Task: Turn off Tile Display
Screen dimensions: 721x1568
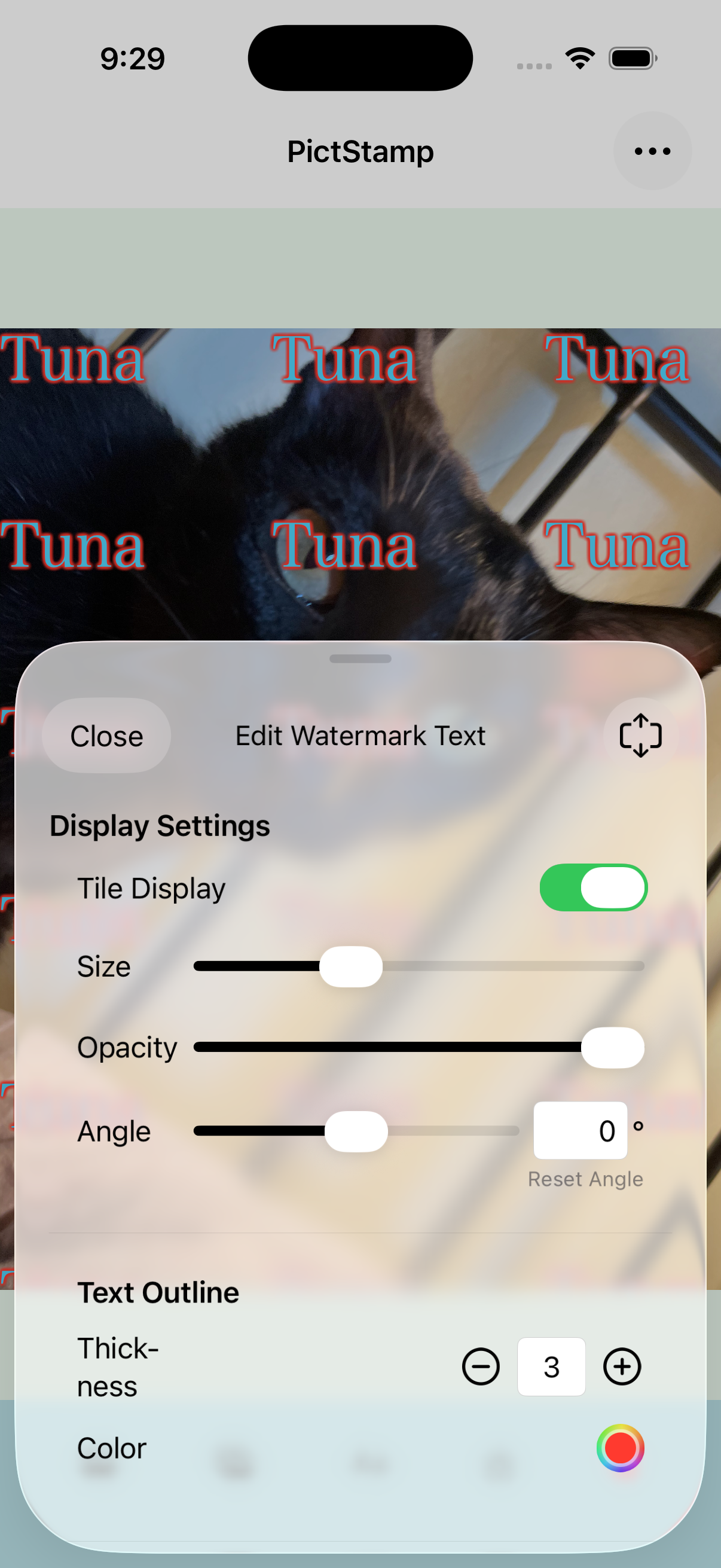Action: [x=593, y=887]
